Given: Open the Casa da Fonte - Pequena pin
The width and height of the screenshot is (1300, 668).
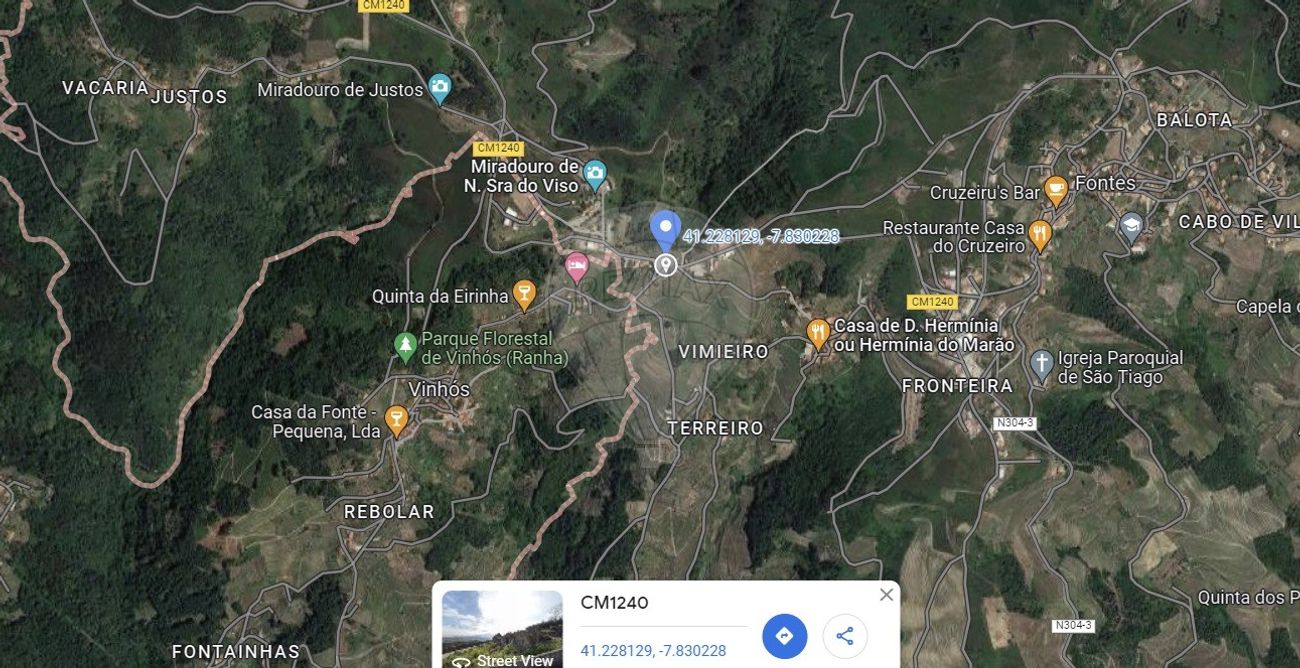Looking at the screenshot, I should pos(397,420).
